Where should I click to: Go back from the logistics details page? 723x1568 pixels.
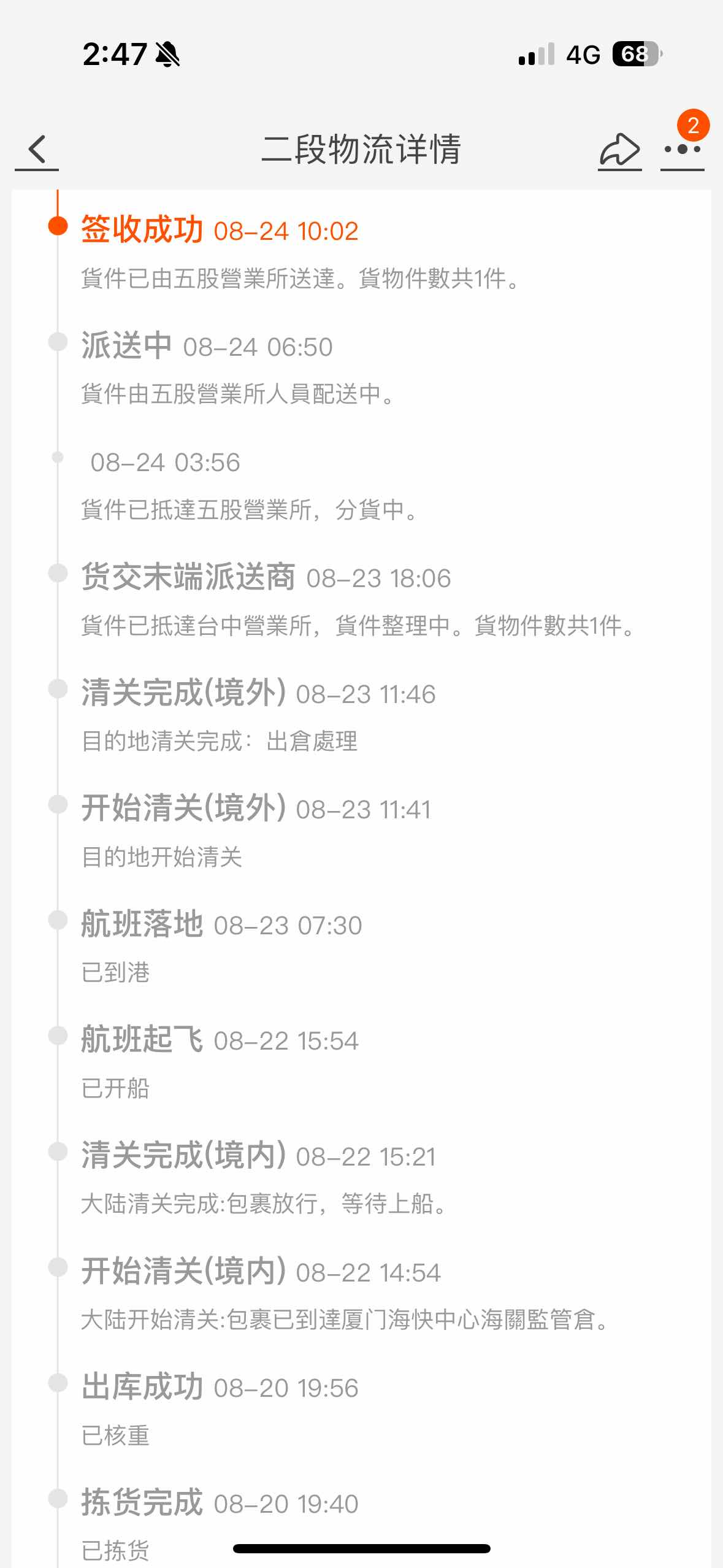tap(37, 150)
